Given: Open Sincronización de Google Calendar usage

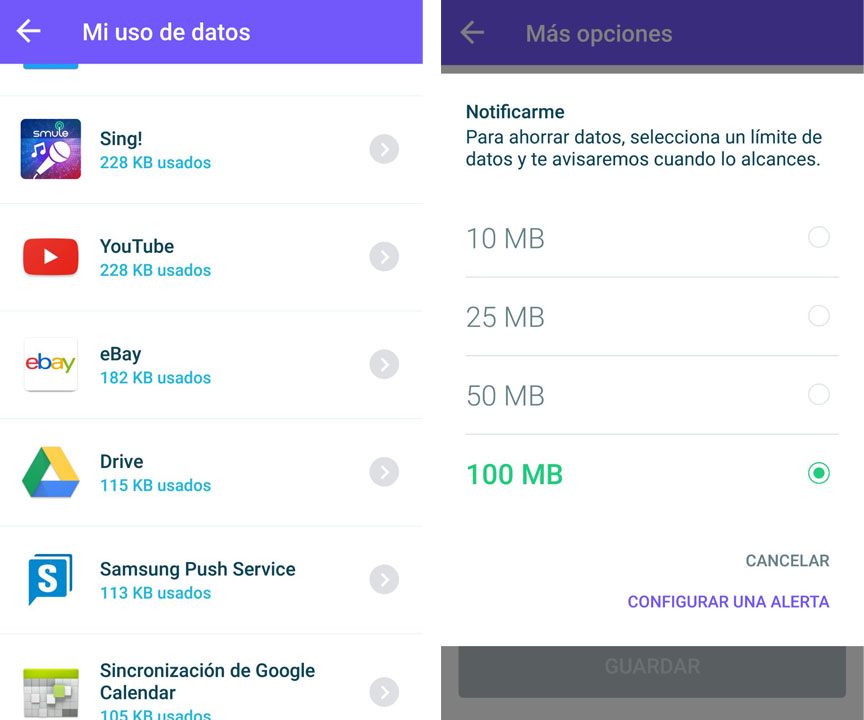Looking at the screenshot, I should pos(210,688).
